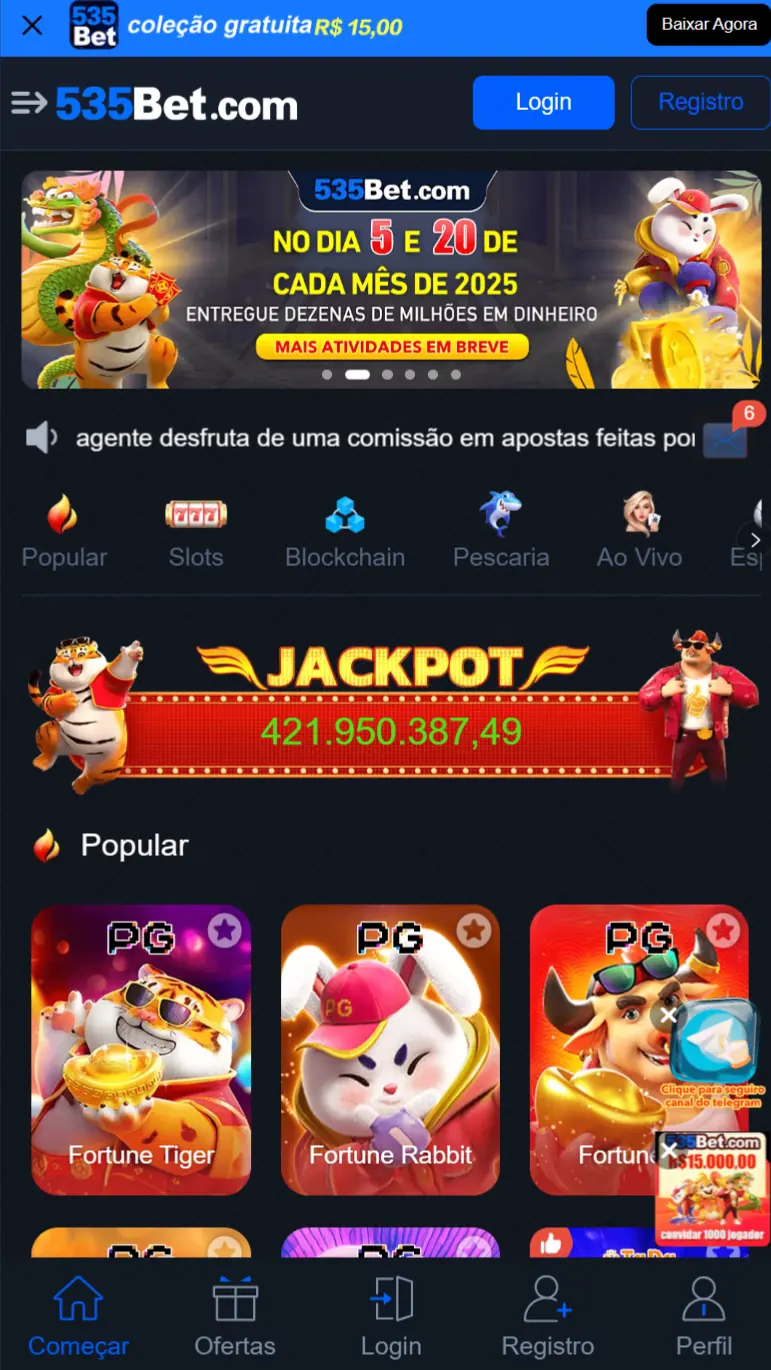Select the Popular game category
Image resolution: width=771 pixels, height=1370 pixels.
(64, 532)
